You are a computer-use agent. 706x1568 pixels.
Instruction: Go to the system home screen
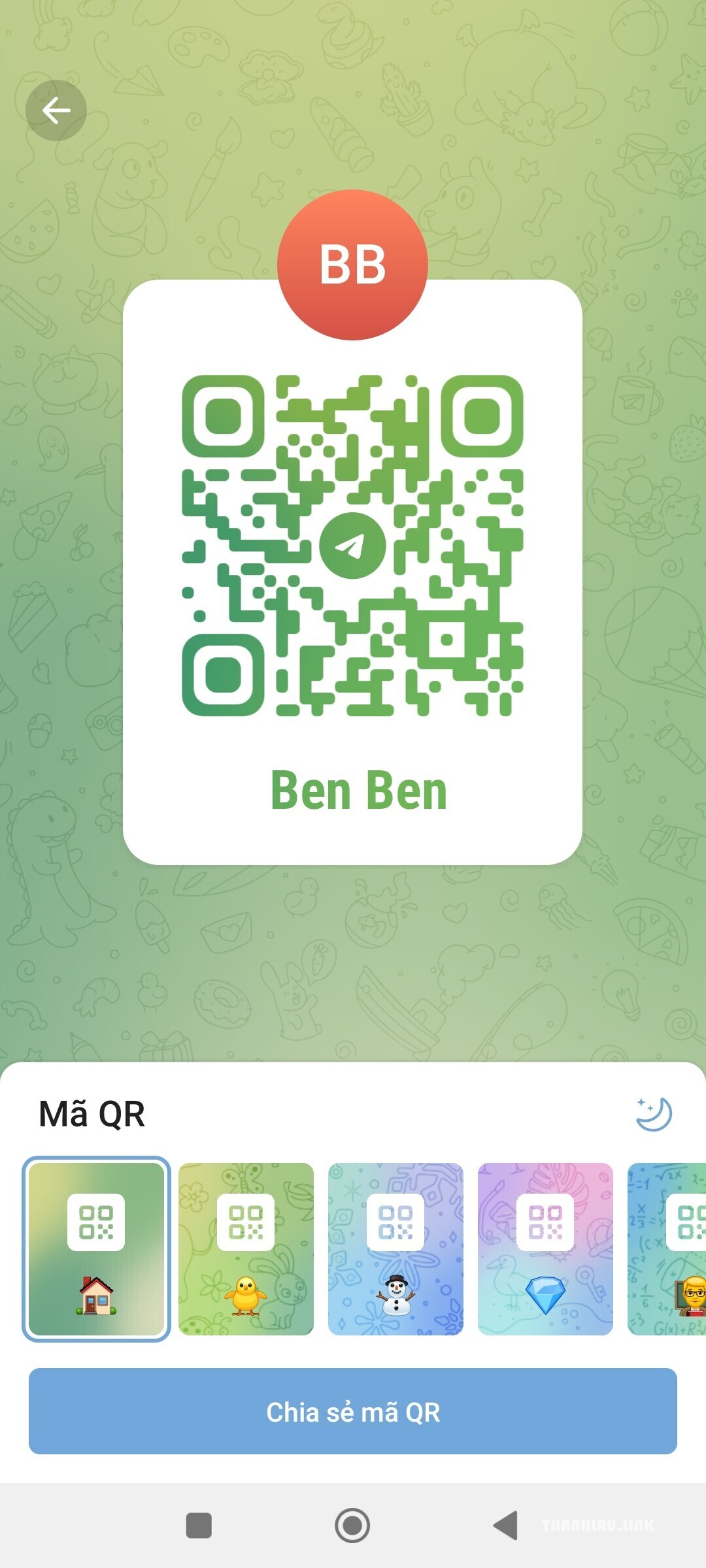[352, 1526]
